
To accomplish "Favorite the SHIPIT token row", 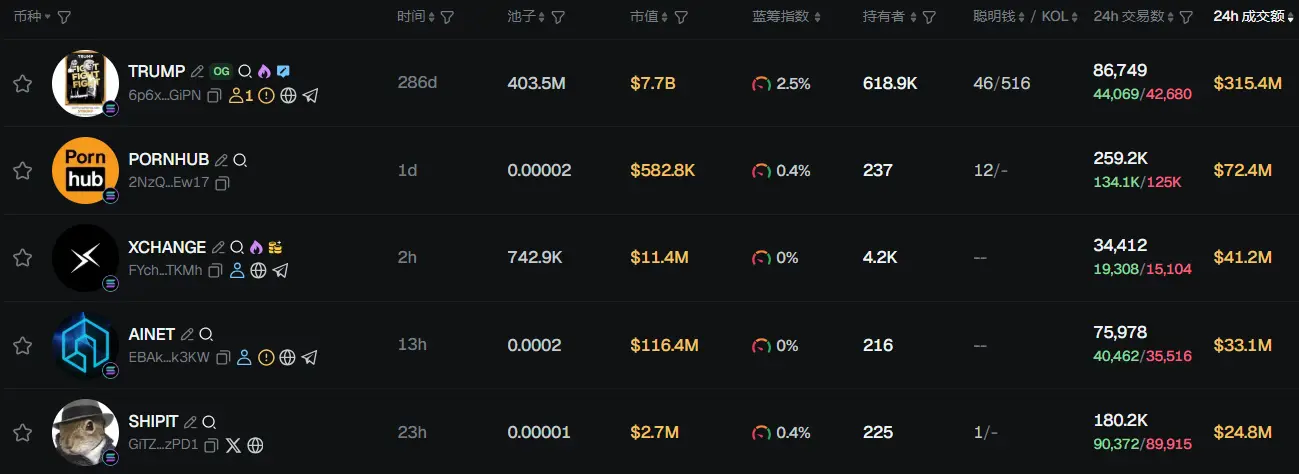I will pos(22,432).
